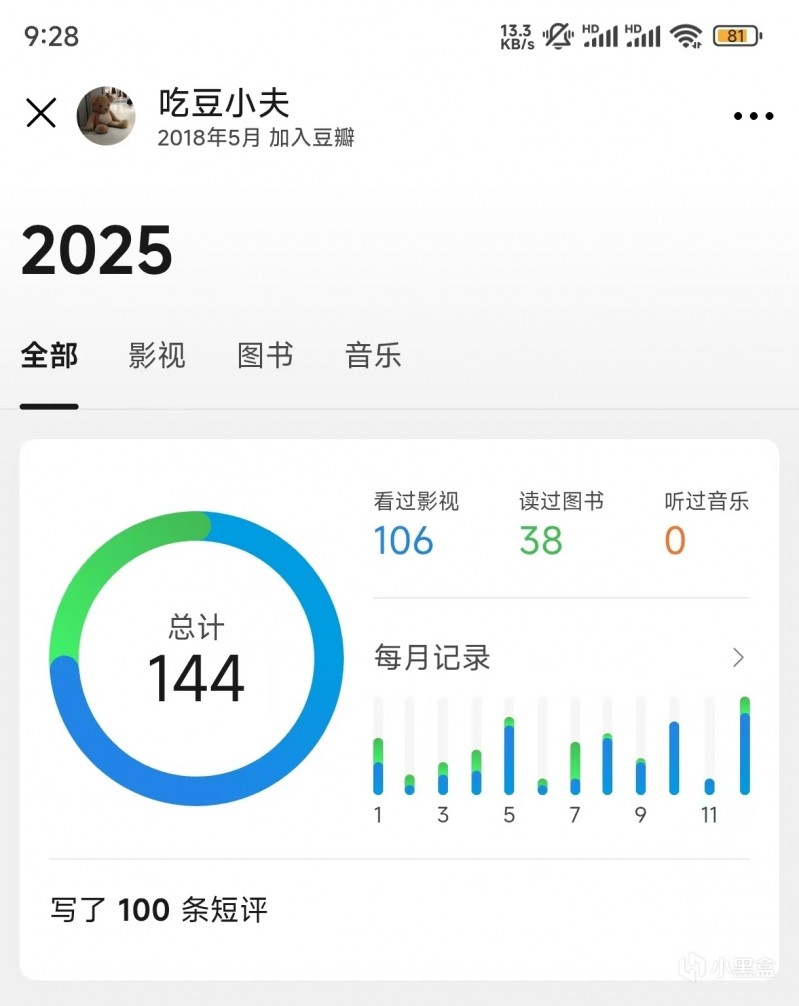Open the more options menu (three dots)

pos(751,115)
